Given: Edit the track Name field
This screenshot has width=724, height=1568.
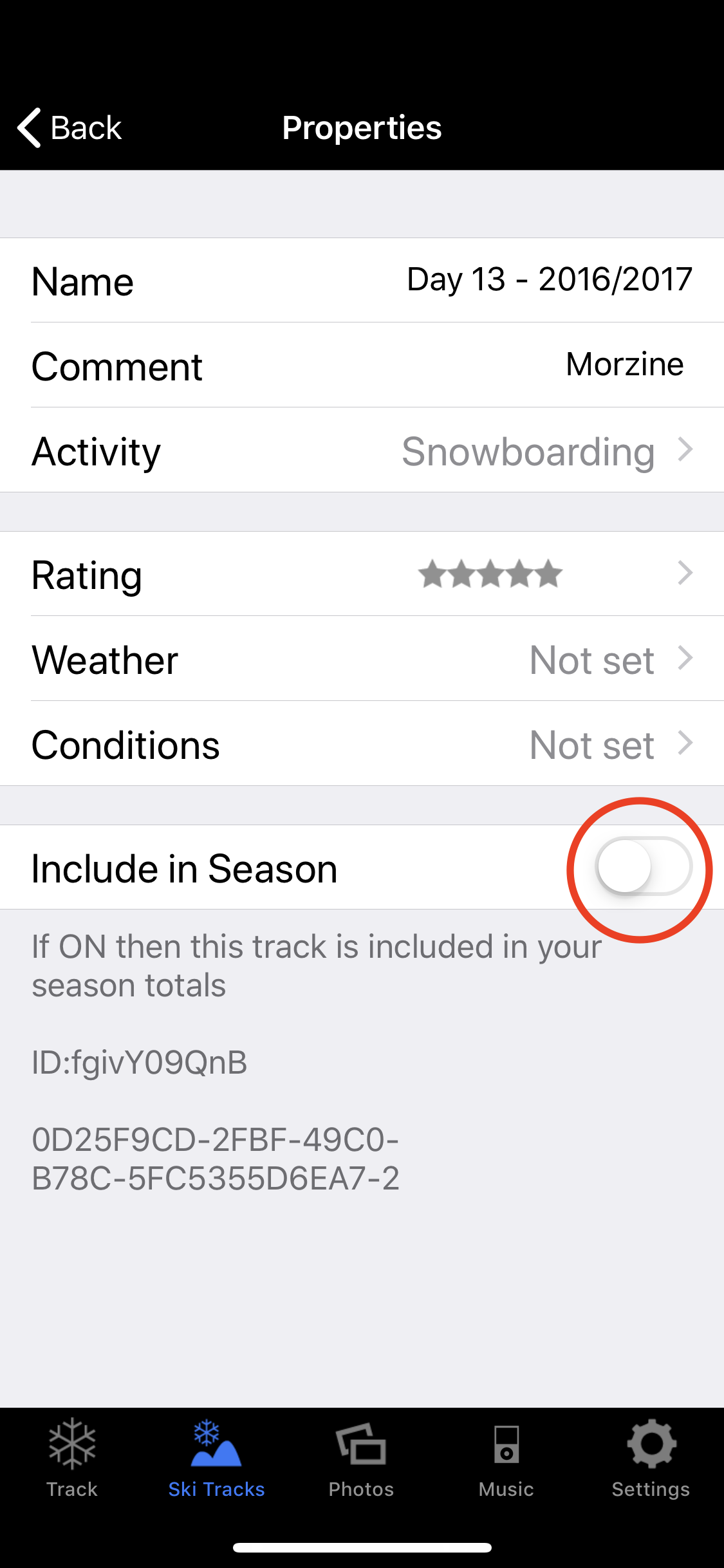Looking at the screenshot, I should [x=548, y=280].
